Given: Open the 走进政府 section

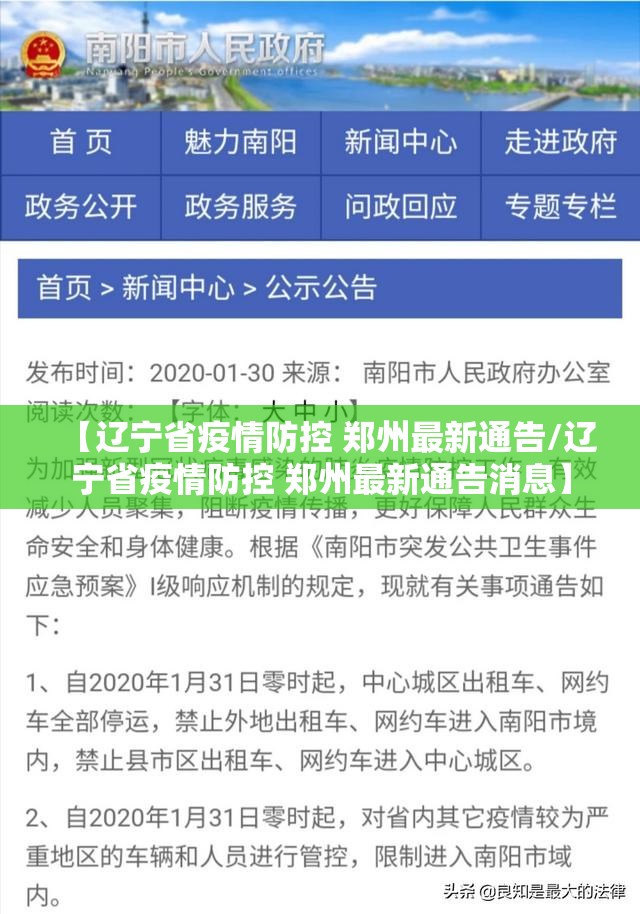Looking at the screenshot, I should click(560, 142).
